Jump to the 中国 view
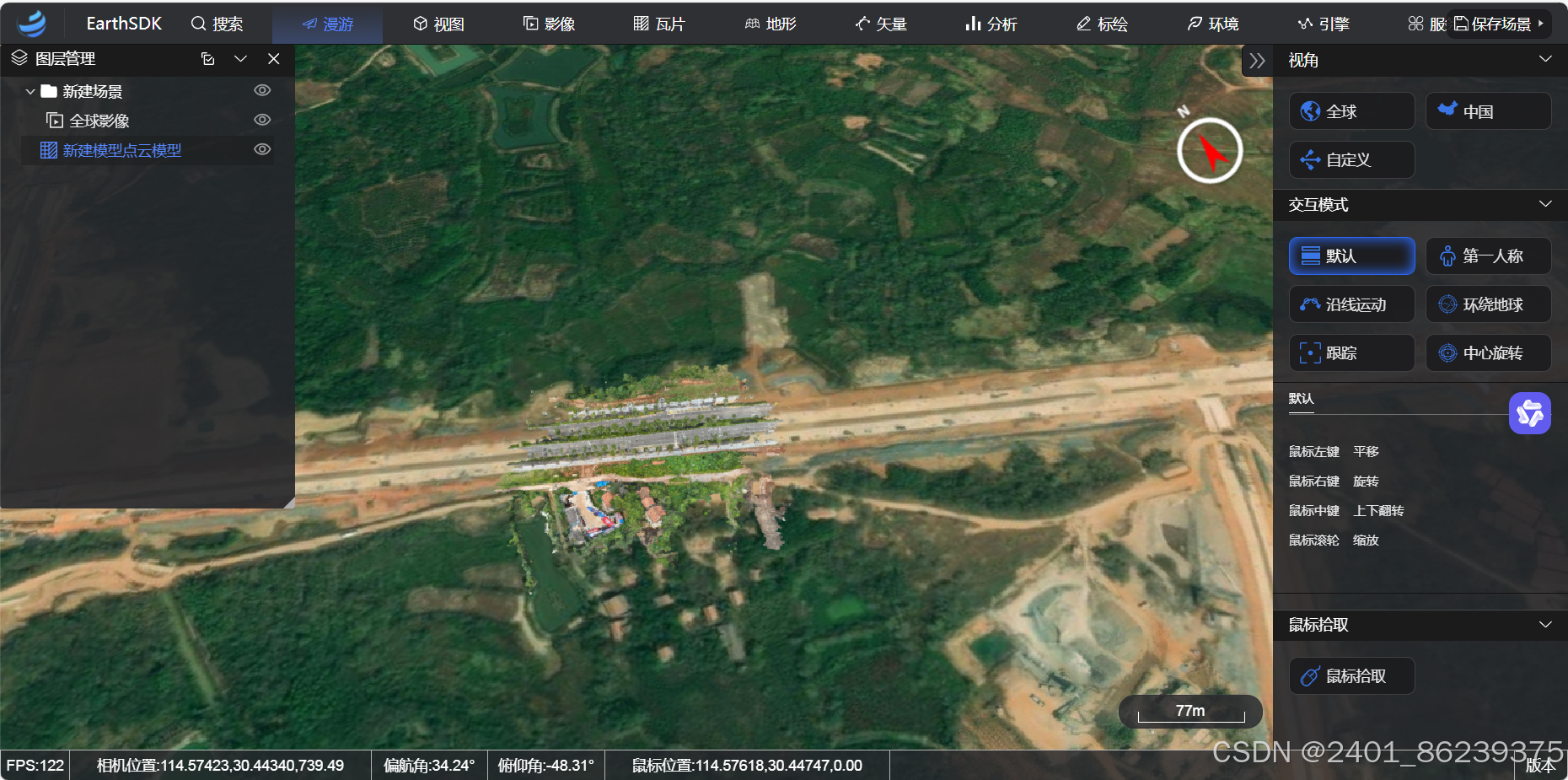The width and height of the screenshot is (1568, 780). coord(1487,111)
